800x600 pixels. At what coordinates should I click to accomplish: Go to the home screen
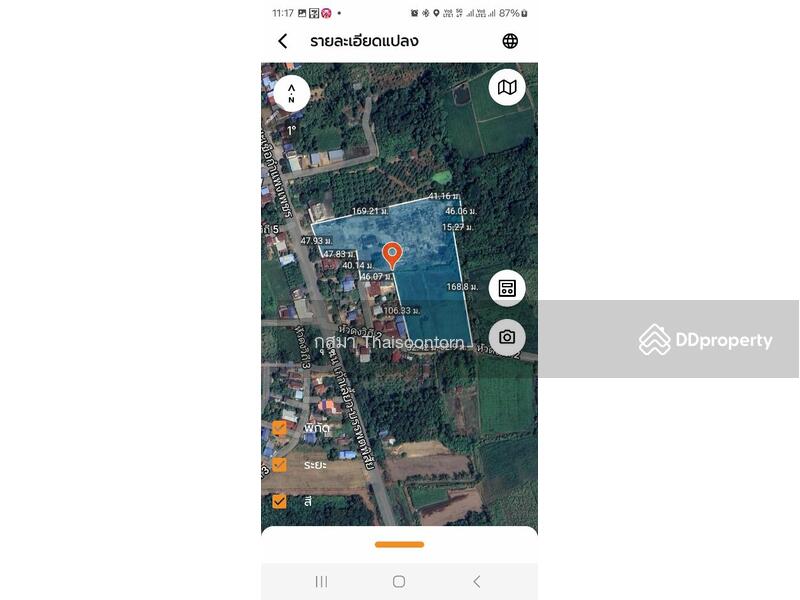[399, 581]
